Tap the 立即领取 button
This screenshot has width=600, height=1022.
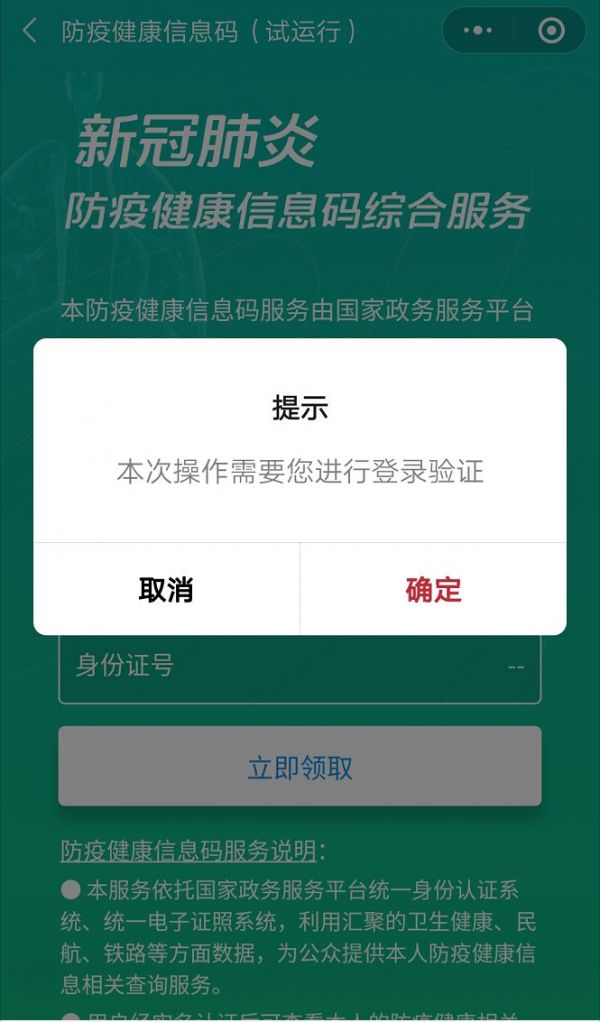pyautogui.click(x=300, y=767)
